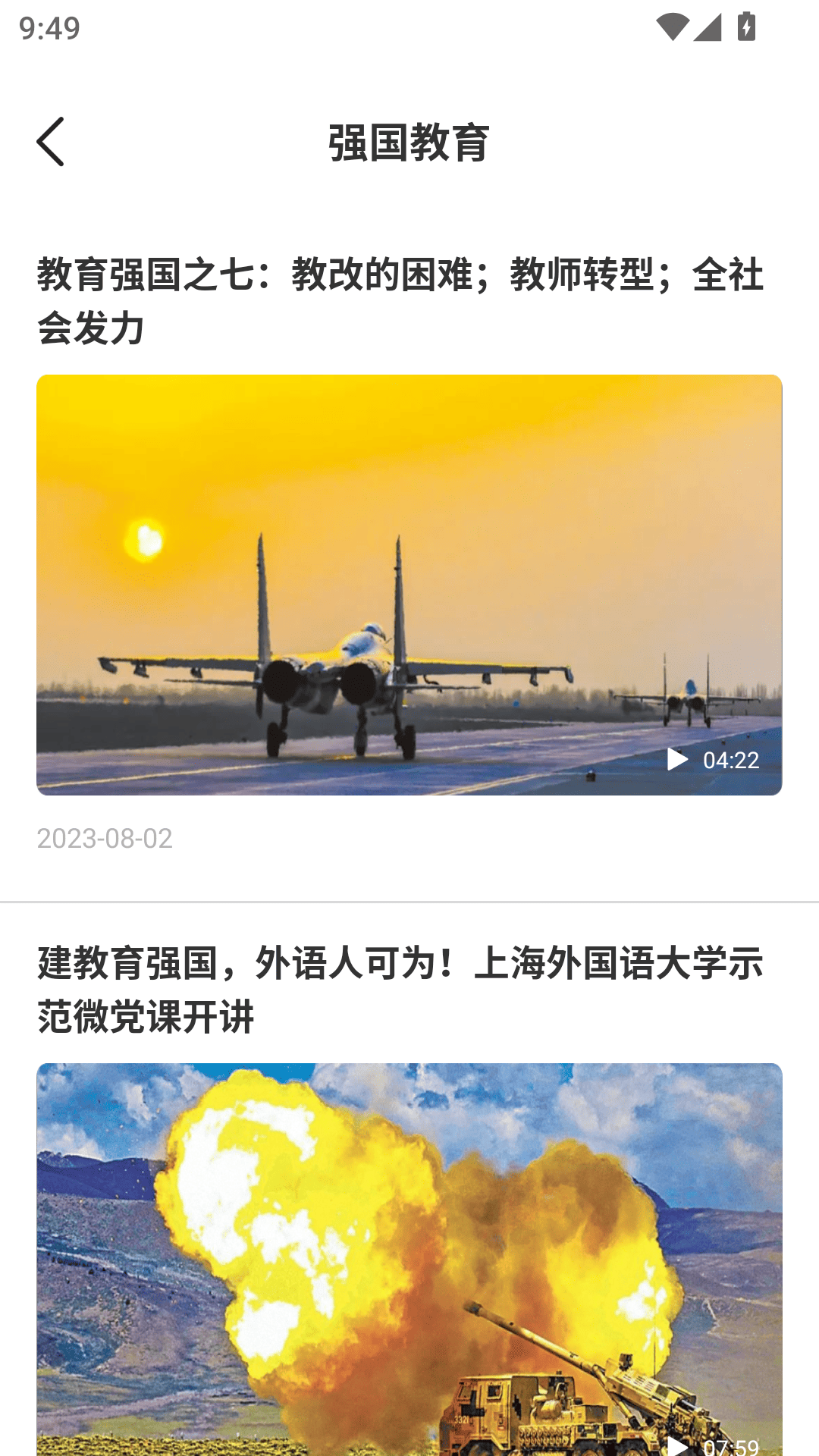Tap the 04:22 duration label
Image resolution: width=819 pixels, height=1456 pixels.
[730, 761]
